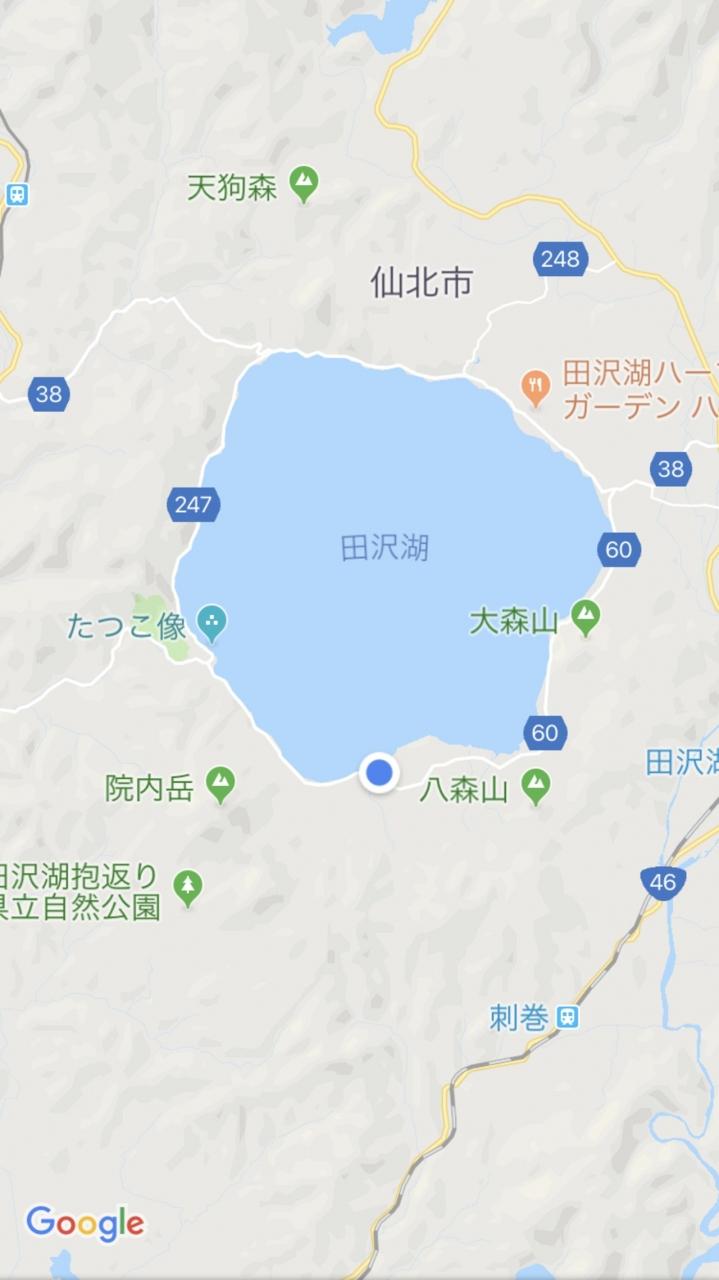
Task: Open the 天狗森 mountain marker
Action: click(304, 185)
